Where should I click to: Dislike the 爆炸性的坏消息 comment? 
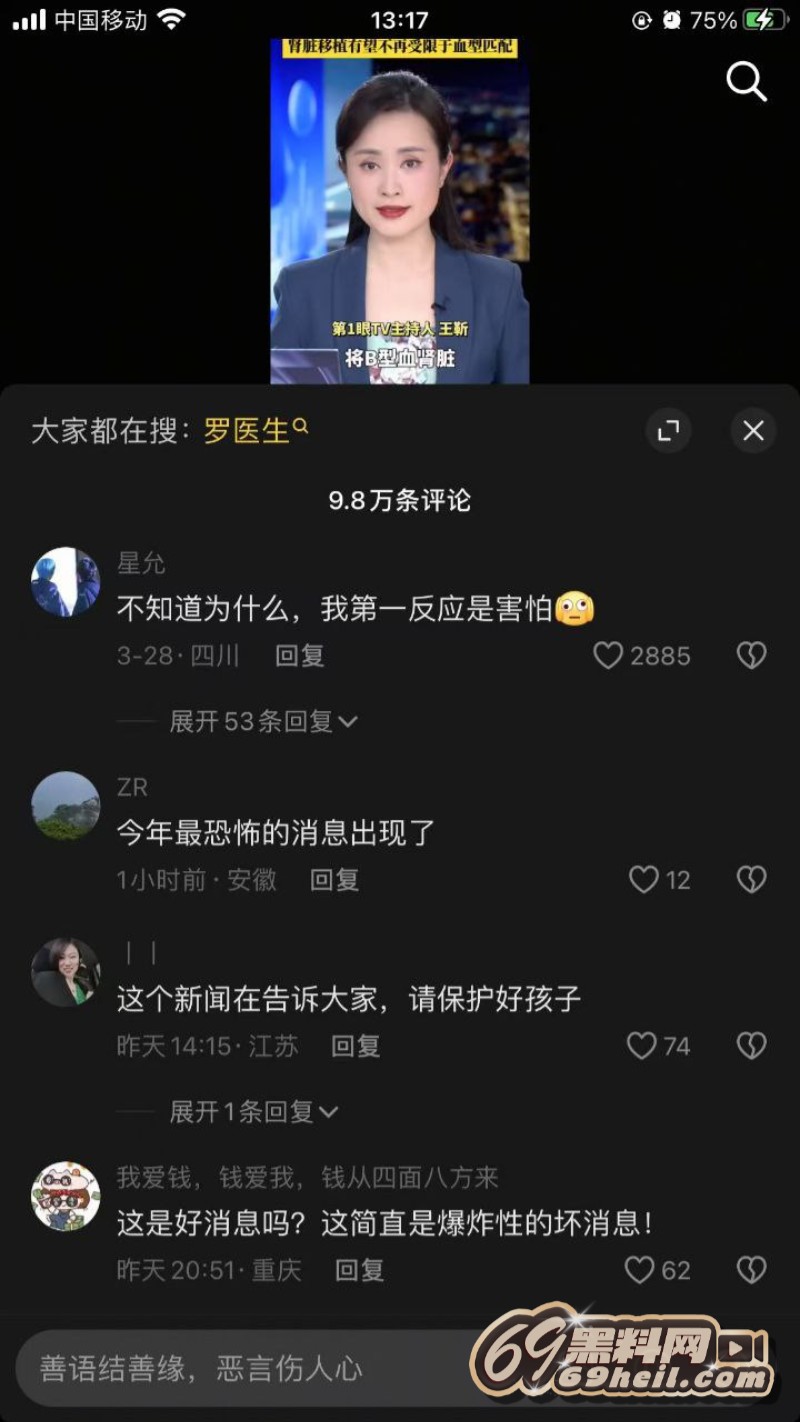pos(751,1270)
